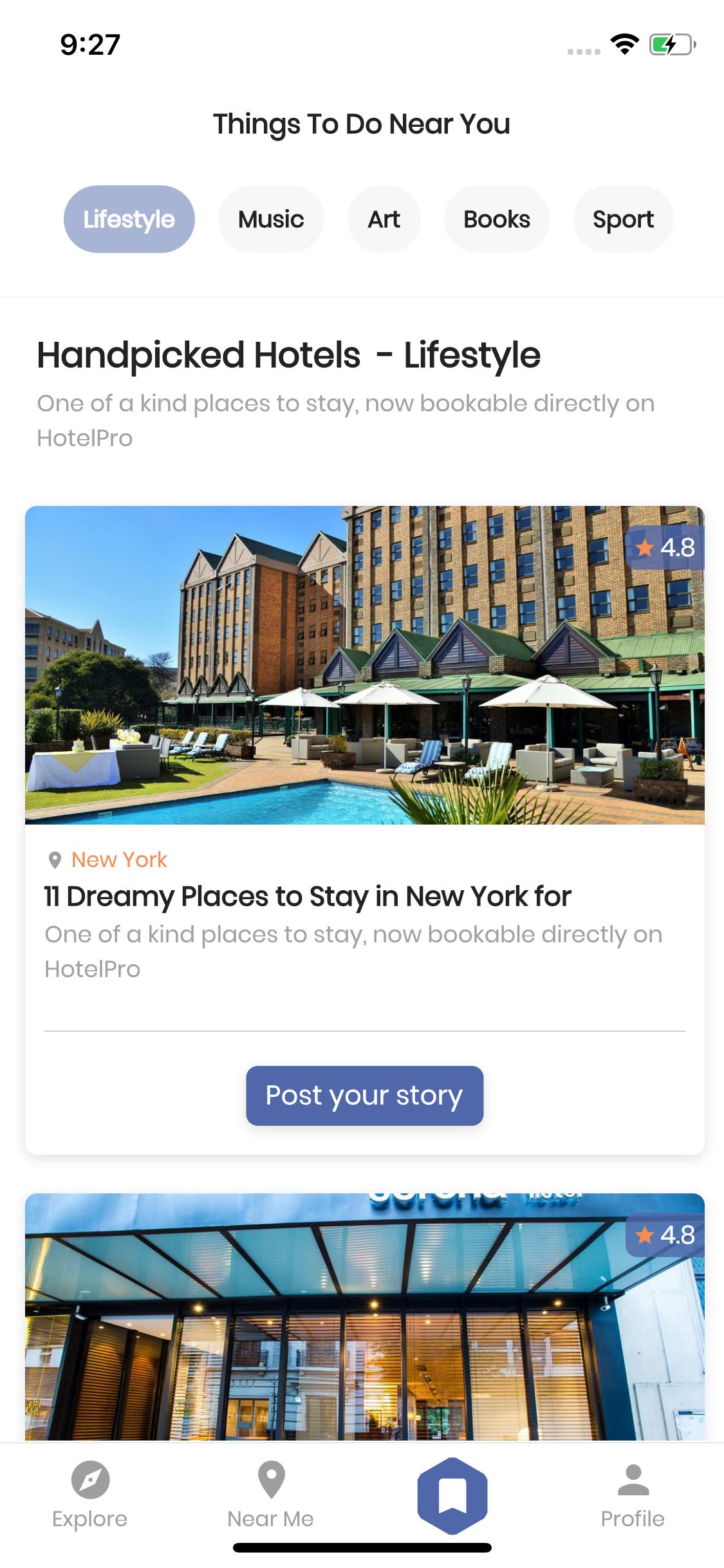Go to the Explore tab
Screen dimensions: 724x1568
(90, 1496)
